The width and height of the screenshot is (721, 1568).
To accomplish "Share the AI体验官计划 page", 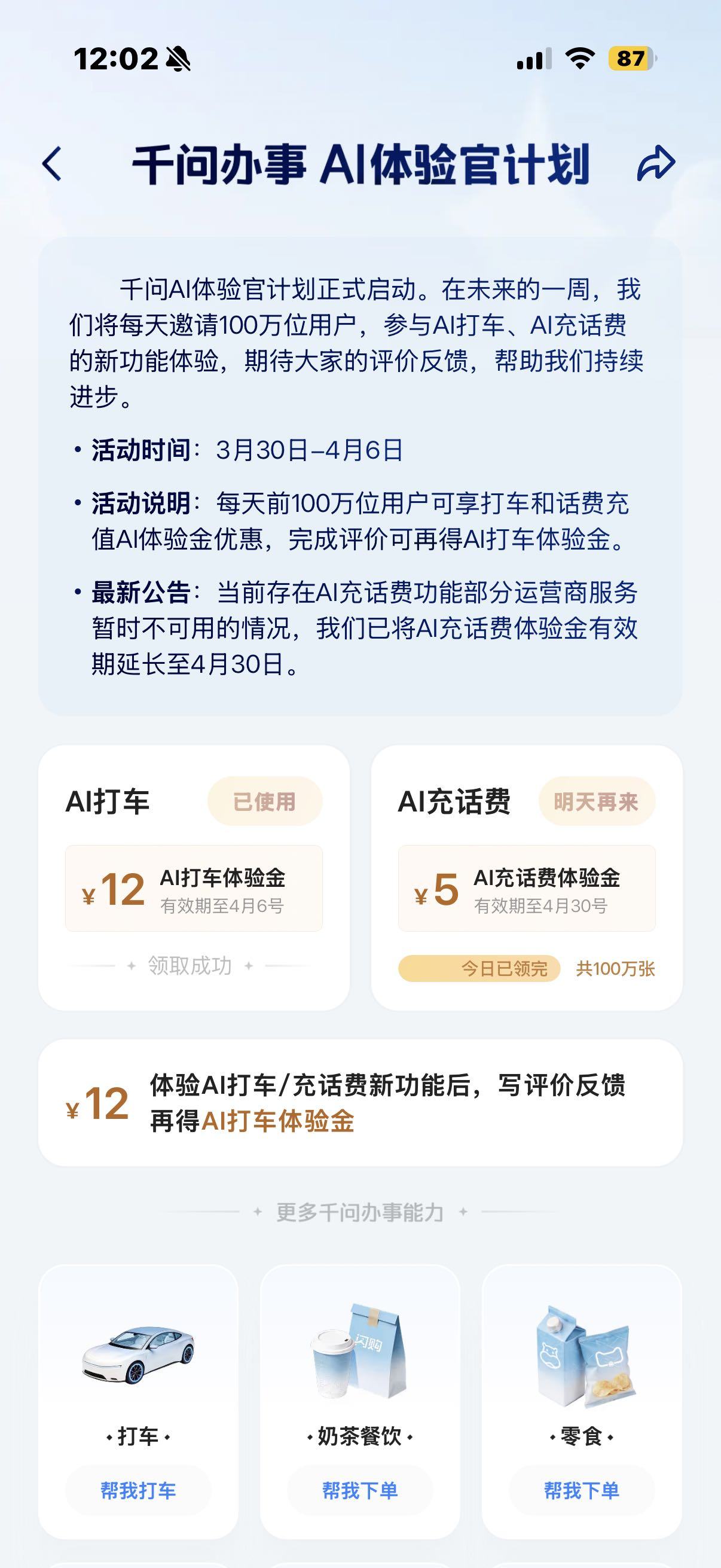I will click(x=656, y=164).
